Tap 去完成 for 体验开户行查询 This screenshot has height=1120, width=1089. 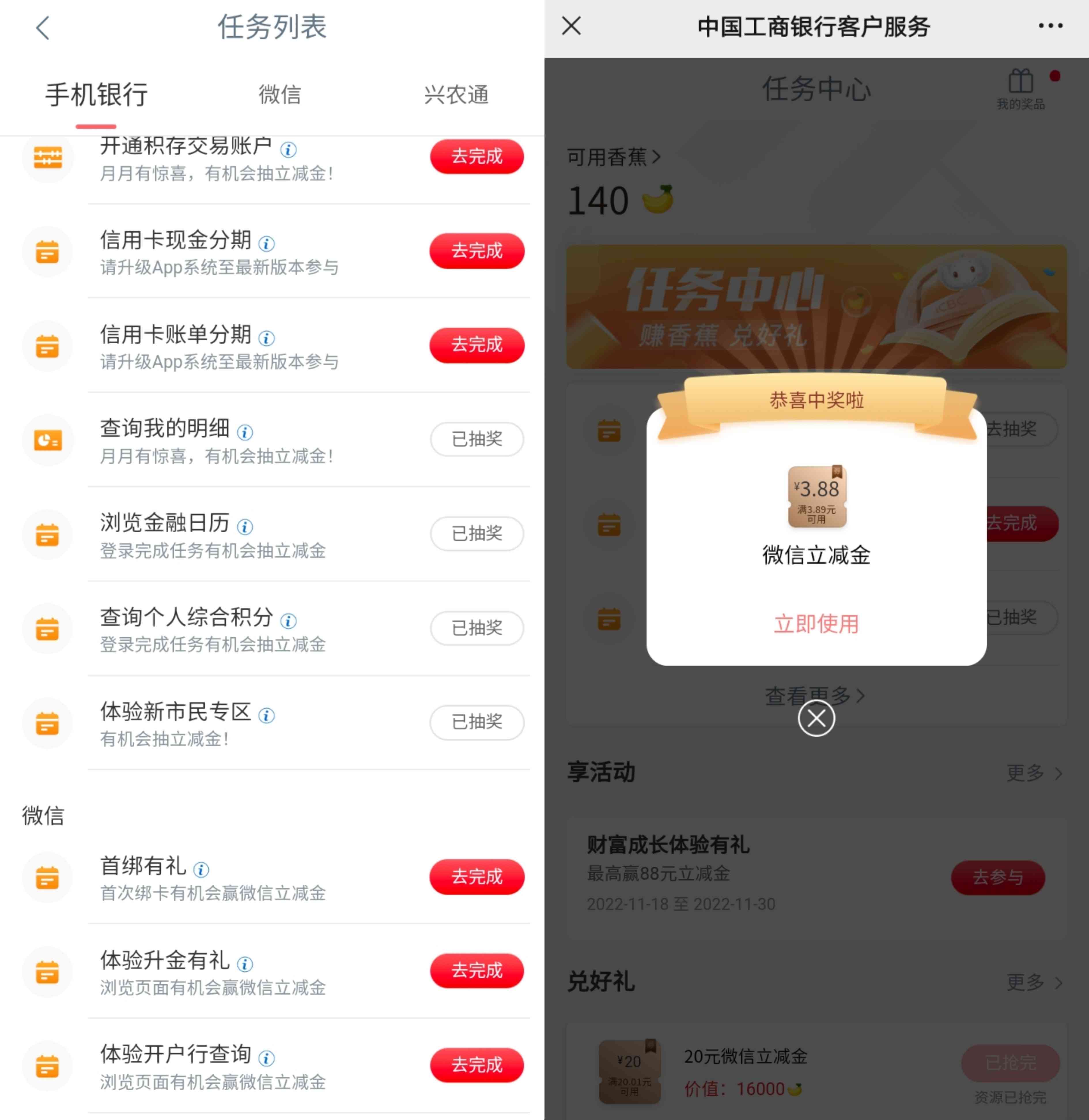(477, 1064)
